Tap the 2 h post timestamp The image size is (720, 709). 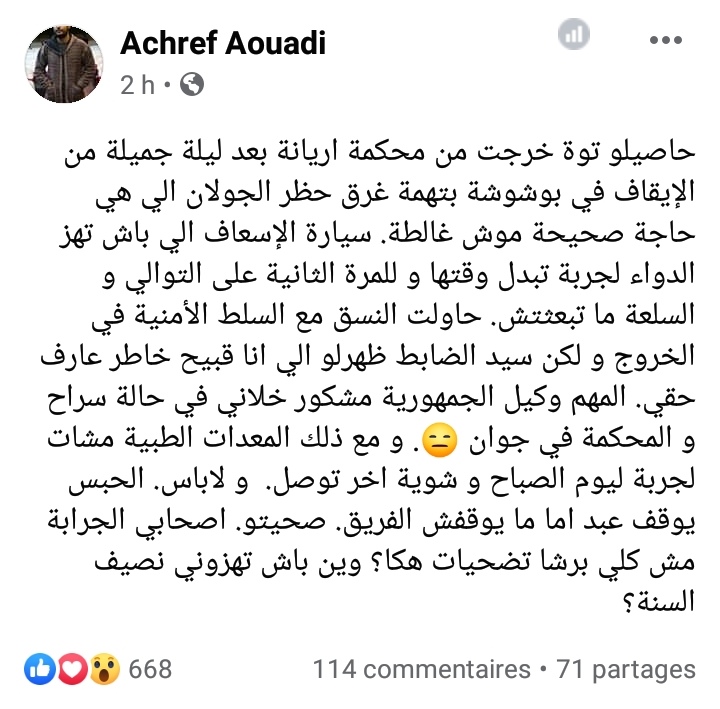coord(138,85)
